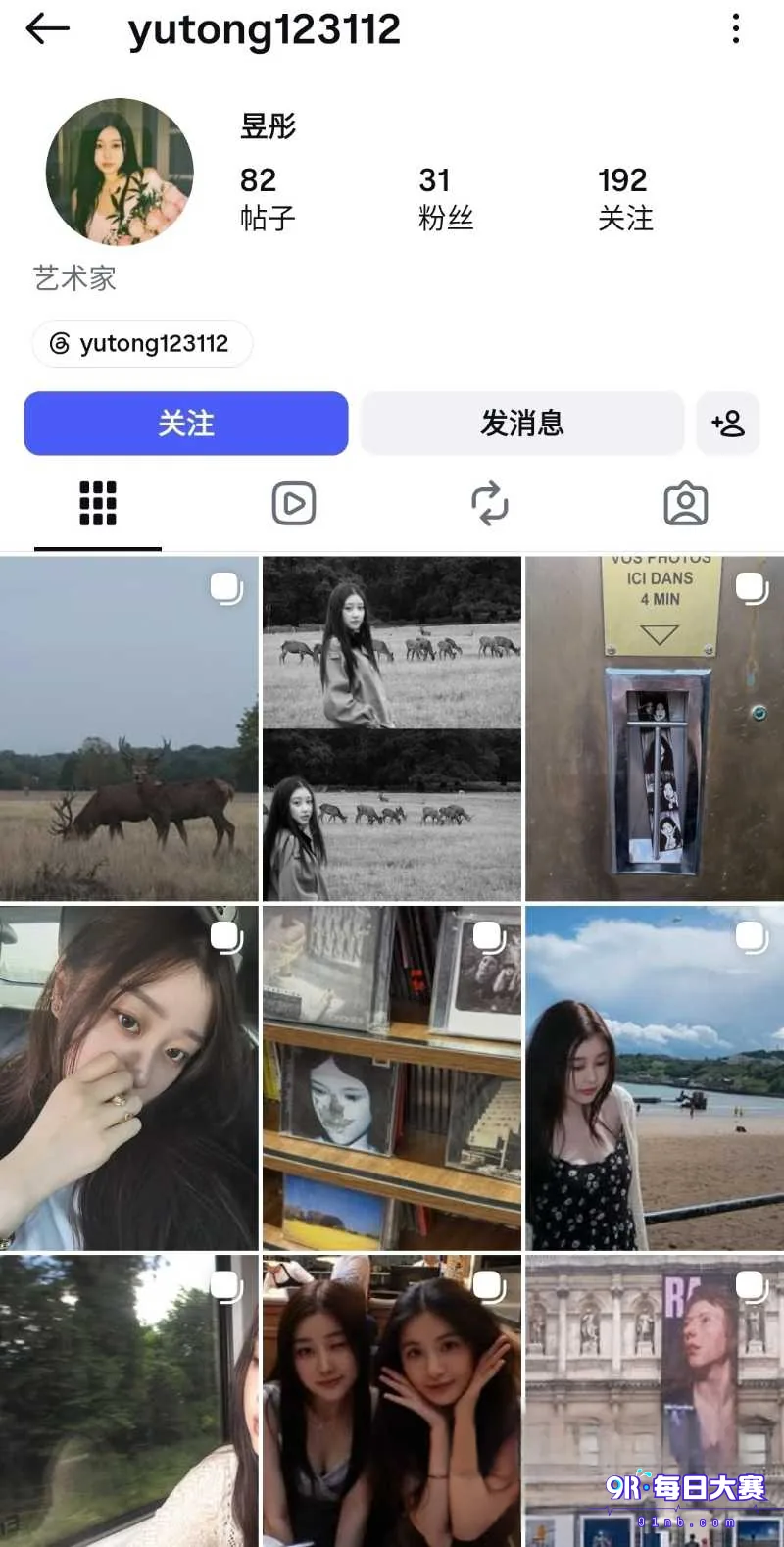Open the deer in field post
The height and width of the screenshot is (1547, 784).
129,728
